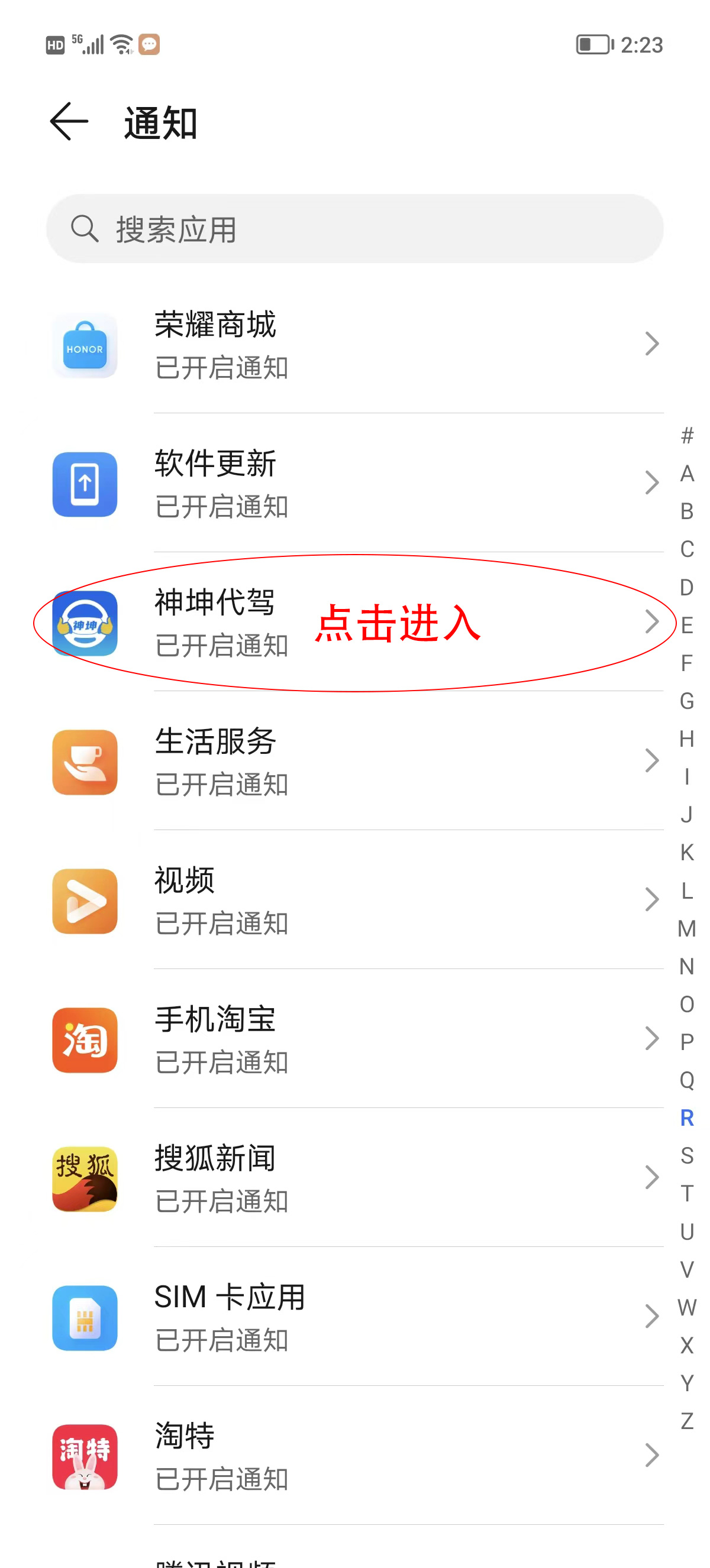Open 搜狐新闻 notification settings

354,1177
